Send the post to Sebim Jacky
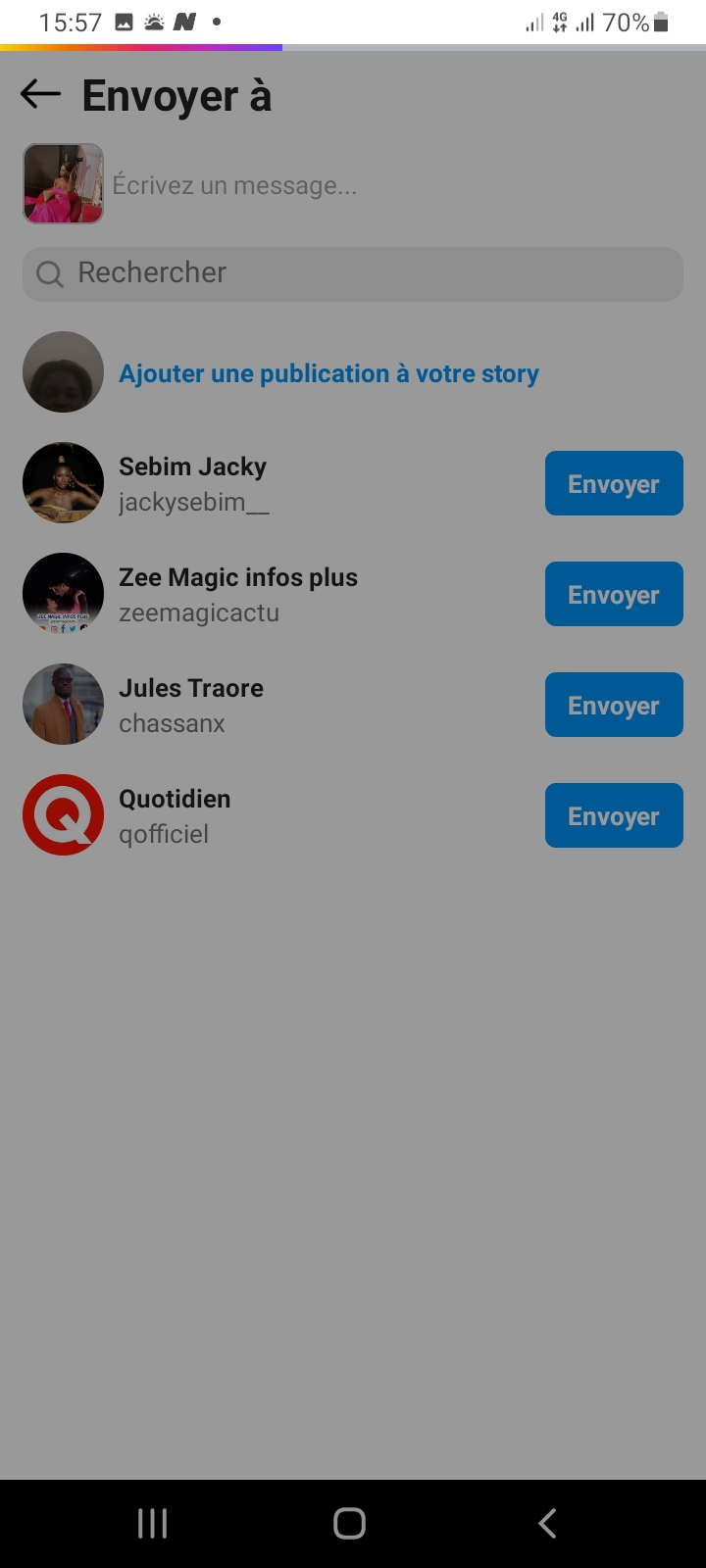 (614, 483)
